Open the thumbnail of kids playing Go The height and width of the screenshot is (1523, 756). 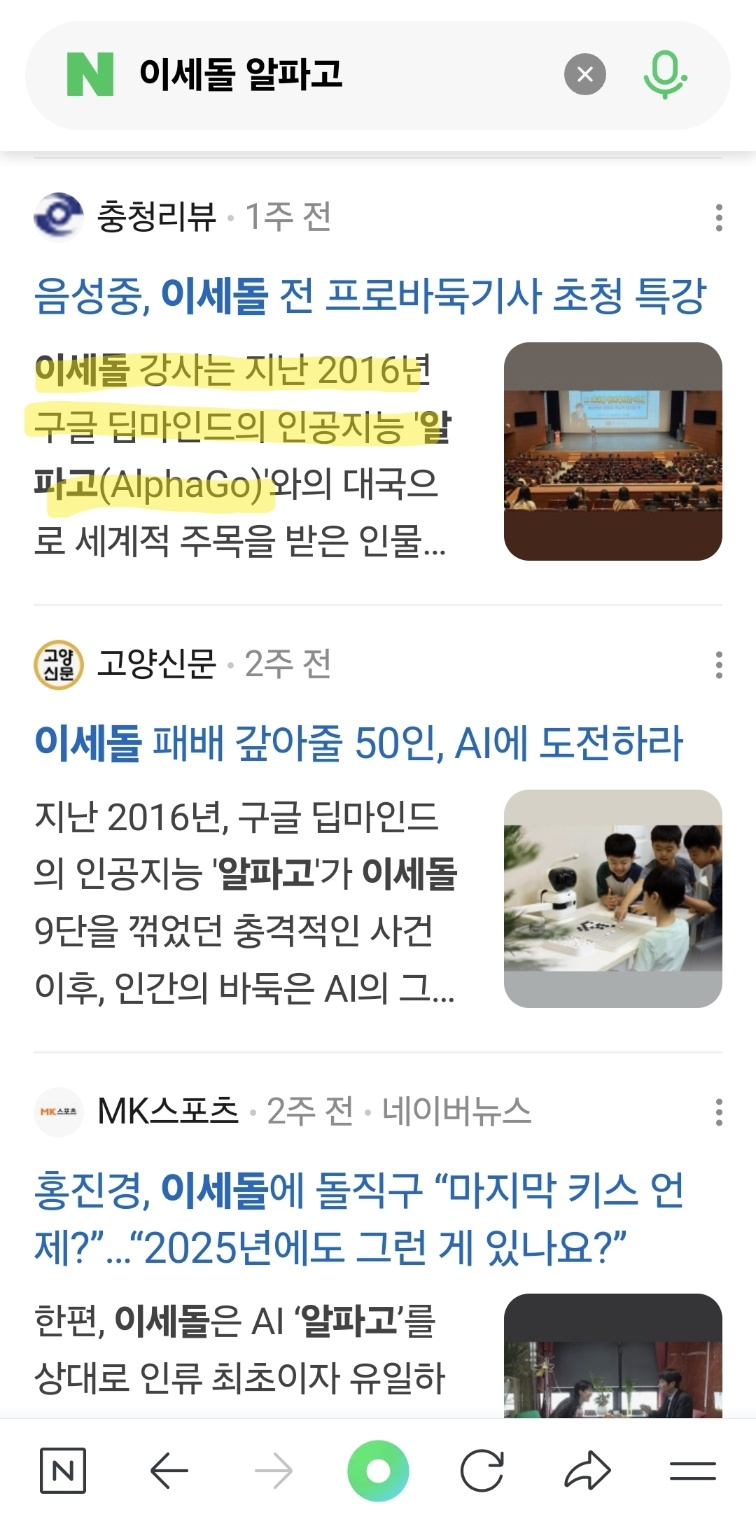click(613, 898)
